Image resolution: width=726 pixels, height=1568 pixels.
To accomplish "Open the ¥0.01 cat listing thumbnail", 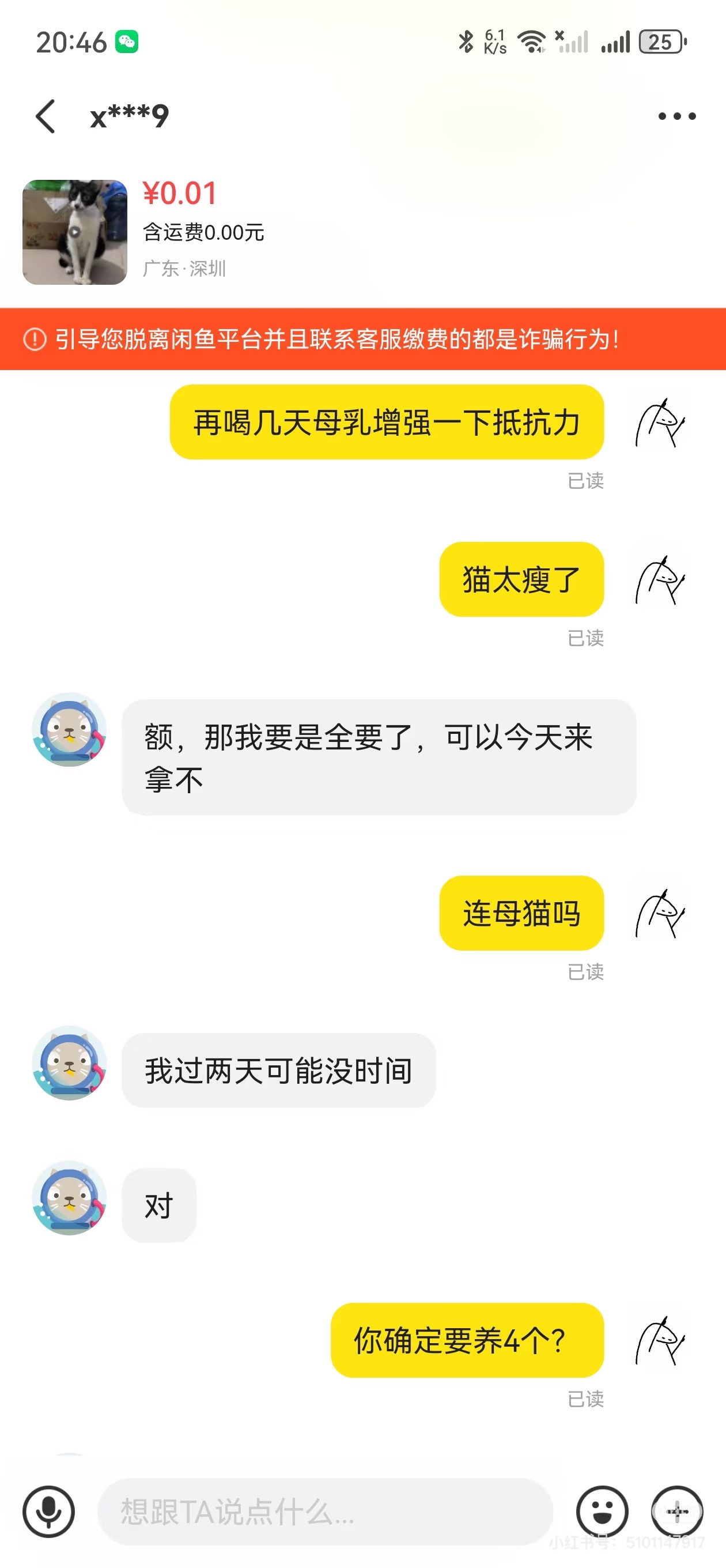I will (x=75, y=232).
